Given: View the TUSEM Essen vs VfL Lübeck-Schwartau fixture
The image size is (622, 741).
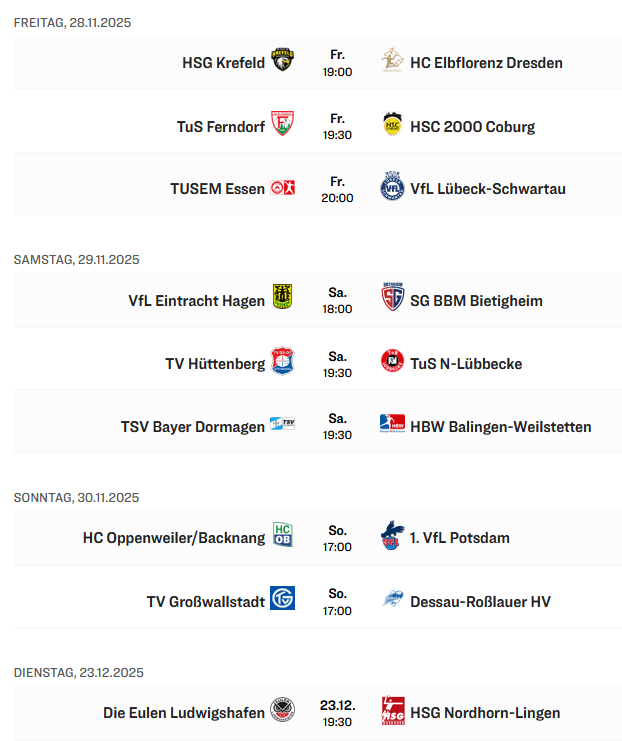Looking at the screenshot, I should (337, 189).
